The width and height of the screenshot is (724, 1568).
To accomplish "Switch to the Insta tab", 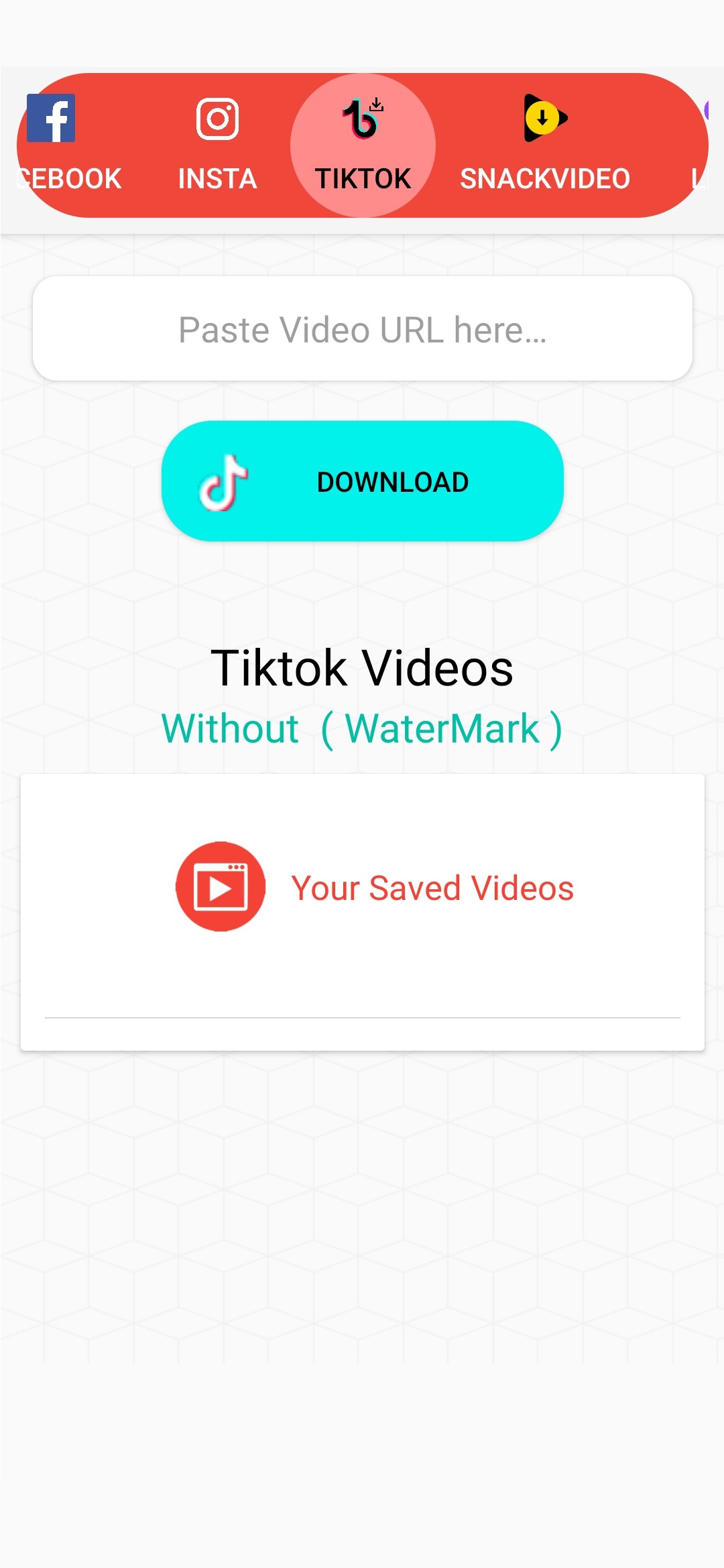I will tap(217, 145).
